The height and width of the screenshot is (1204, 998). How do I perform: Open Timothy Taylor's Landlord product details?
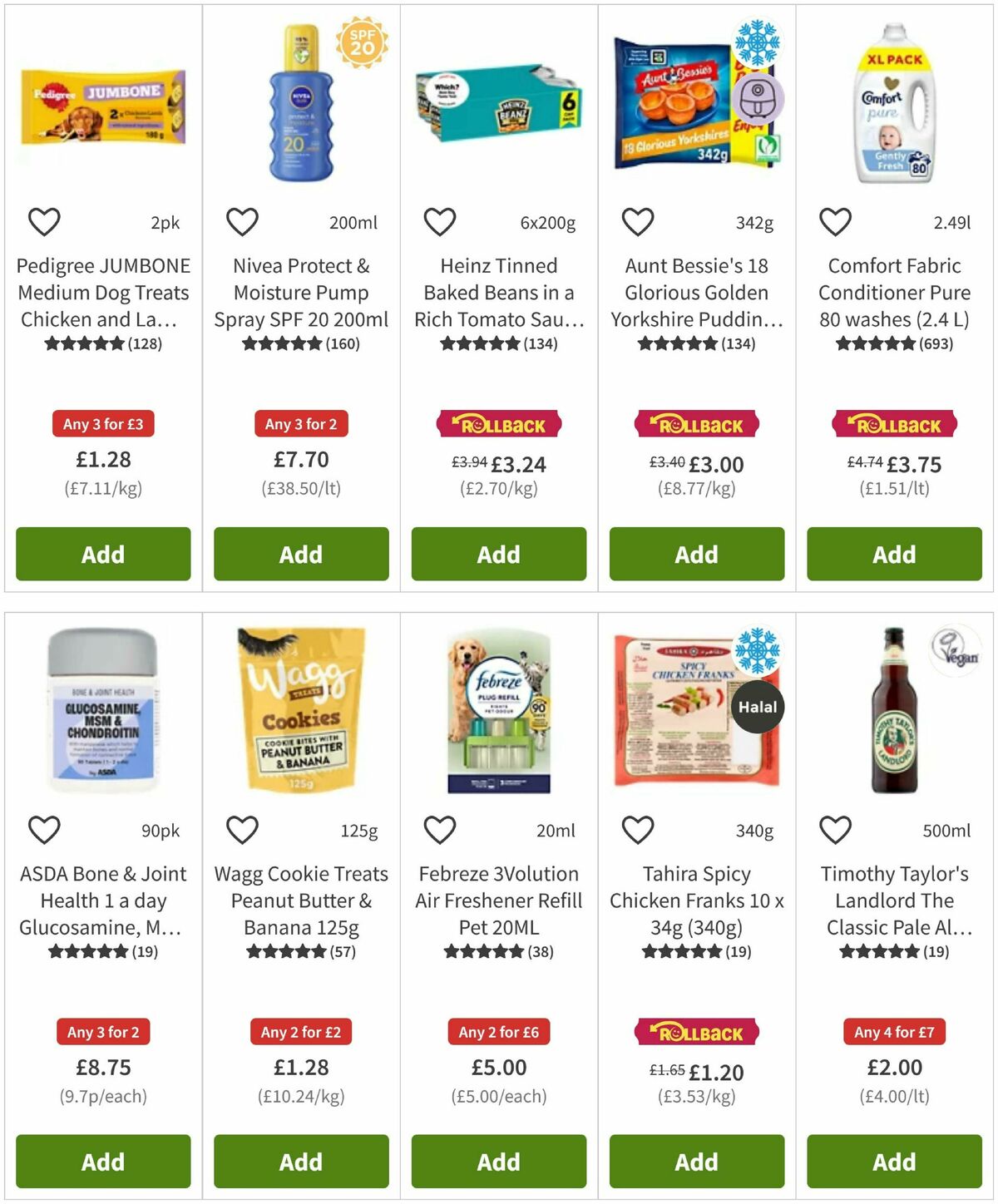[893, 901]
